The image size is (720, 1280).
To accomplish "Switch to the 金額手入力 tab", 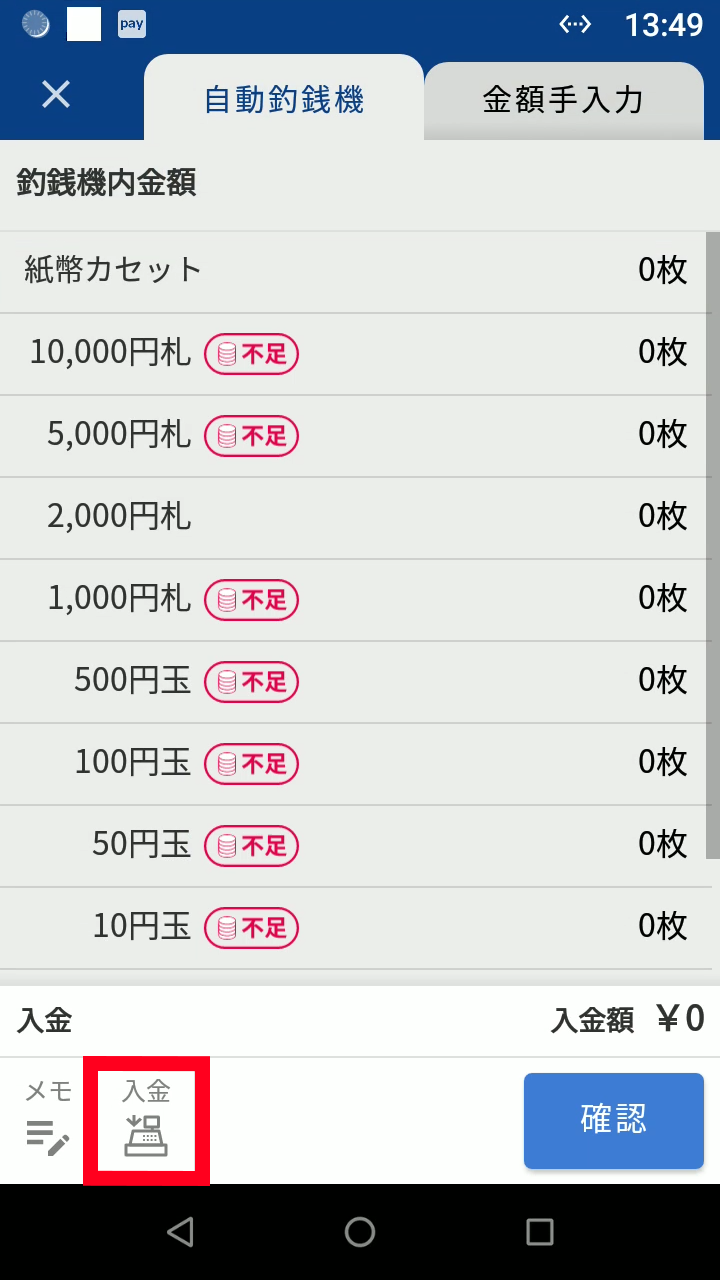I will pos(563,100).
